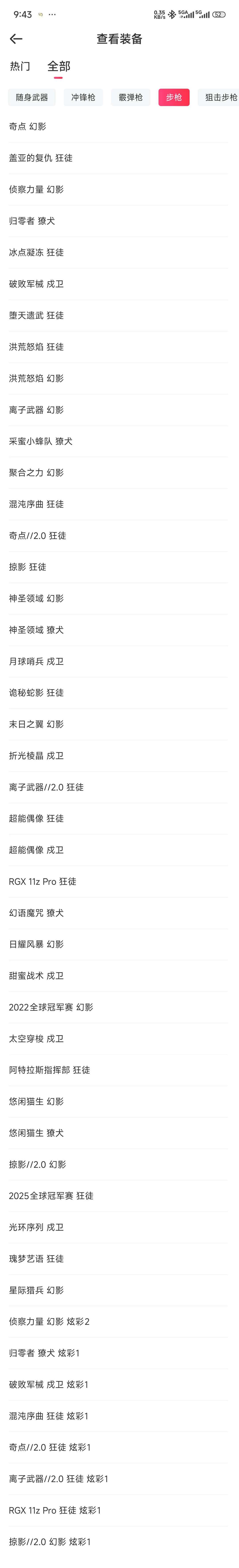Open 2025全球冠军赛 狂徒 row
The width and height of the screenshot is (239, 1568).
[x=51, y=1196]
